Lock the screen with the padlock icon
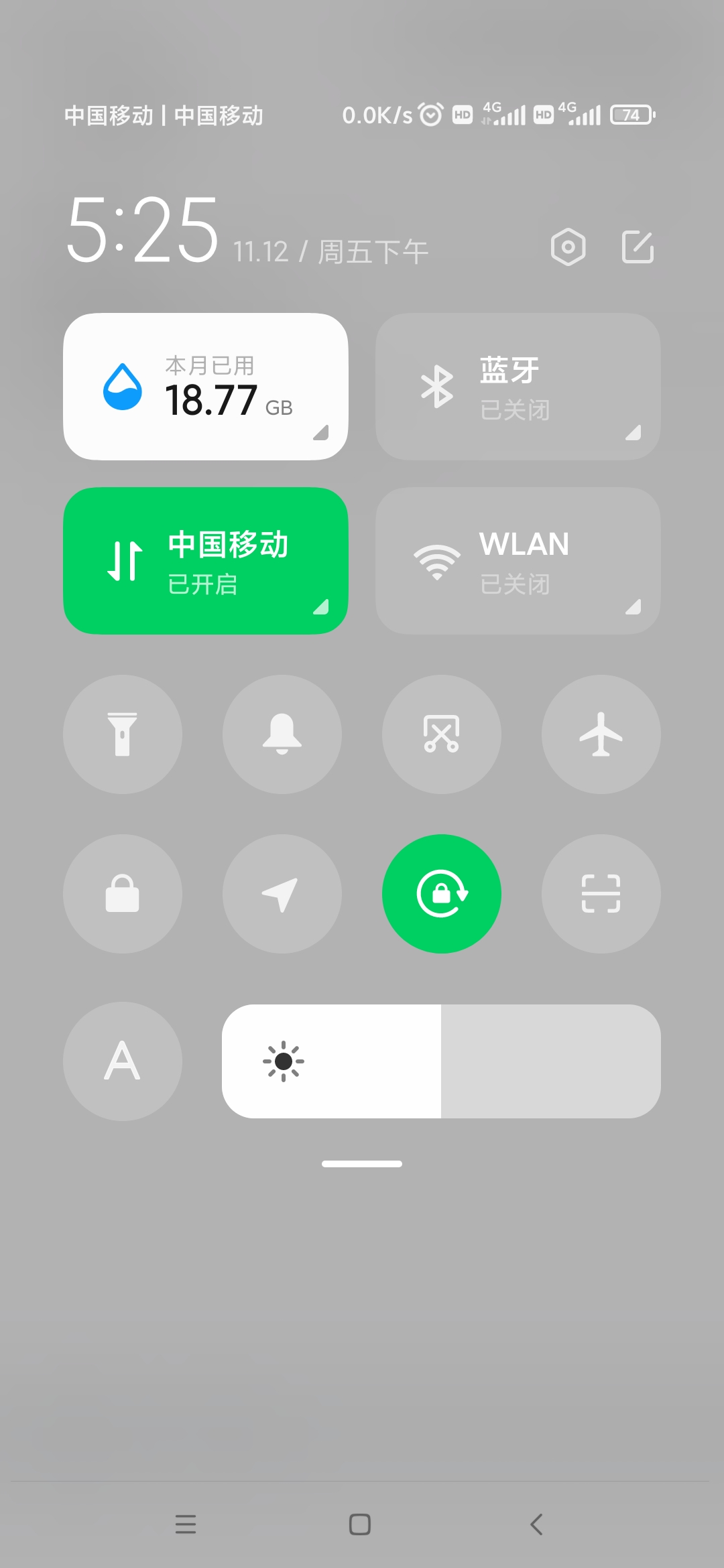 click(123, 894)
